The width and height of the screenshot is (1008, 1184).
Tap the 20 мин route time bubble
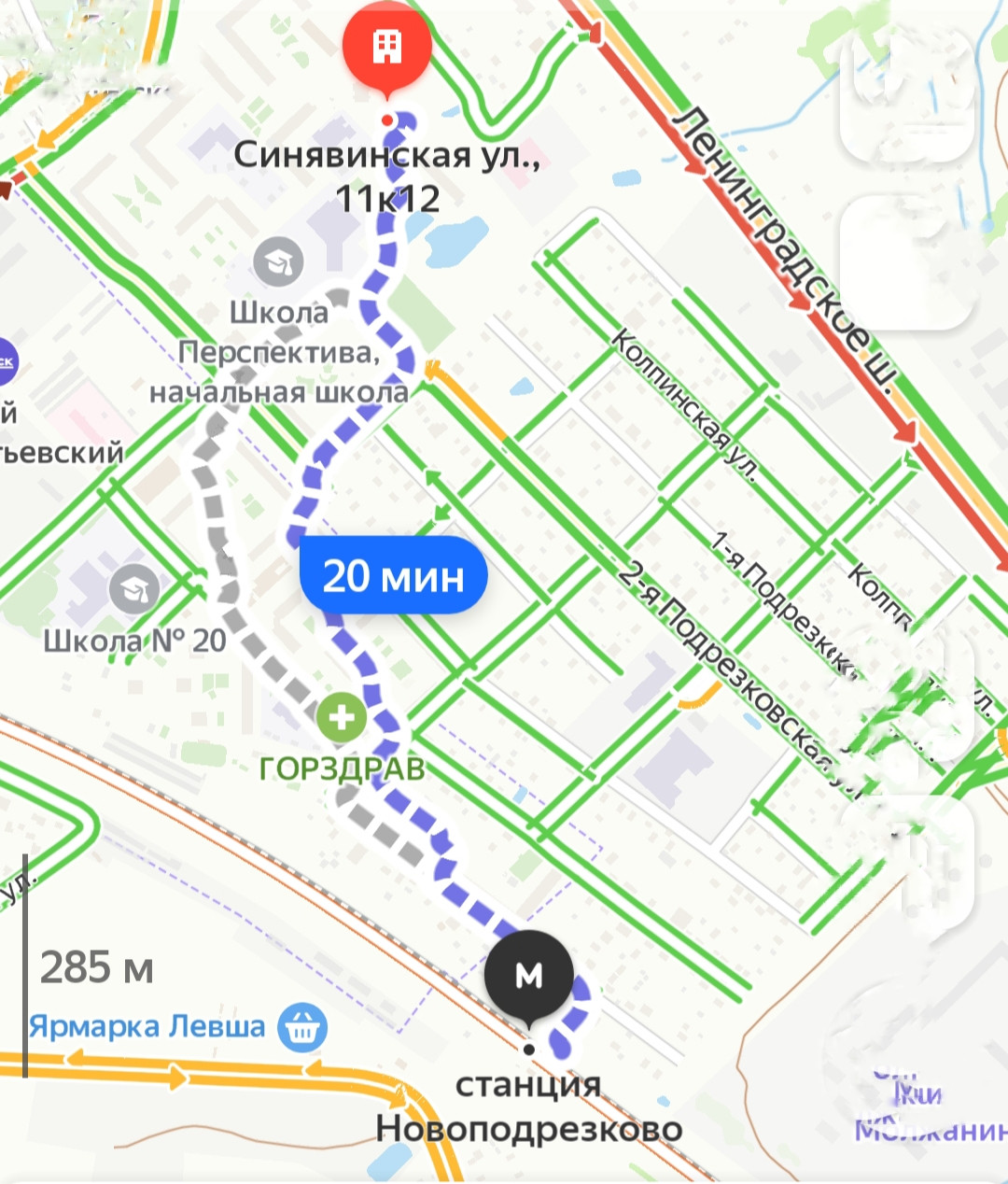coord(393,576)
